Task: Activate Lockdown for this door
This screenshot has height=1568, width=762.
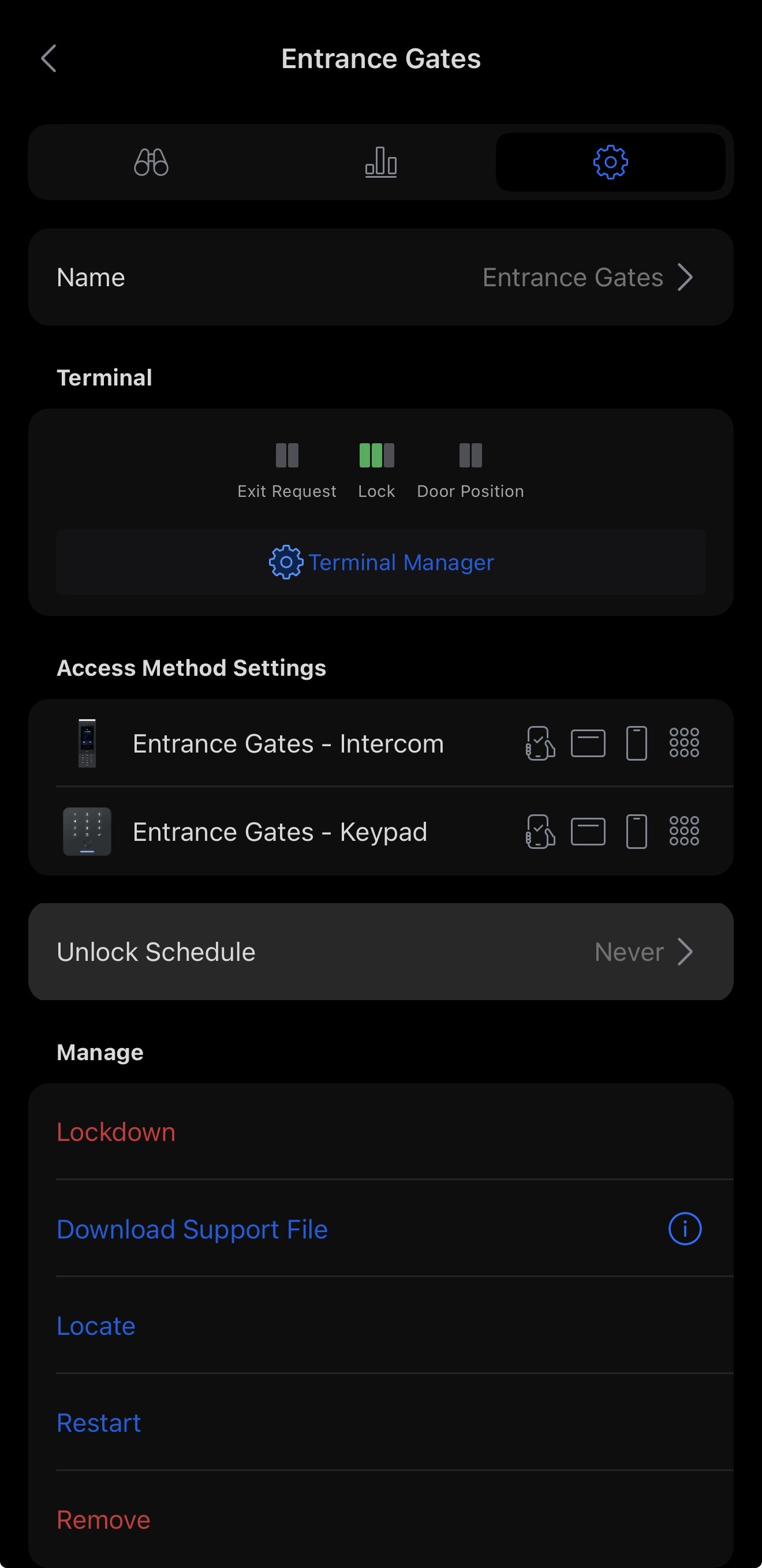Action: [117, 1132]
